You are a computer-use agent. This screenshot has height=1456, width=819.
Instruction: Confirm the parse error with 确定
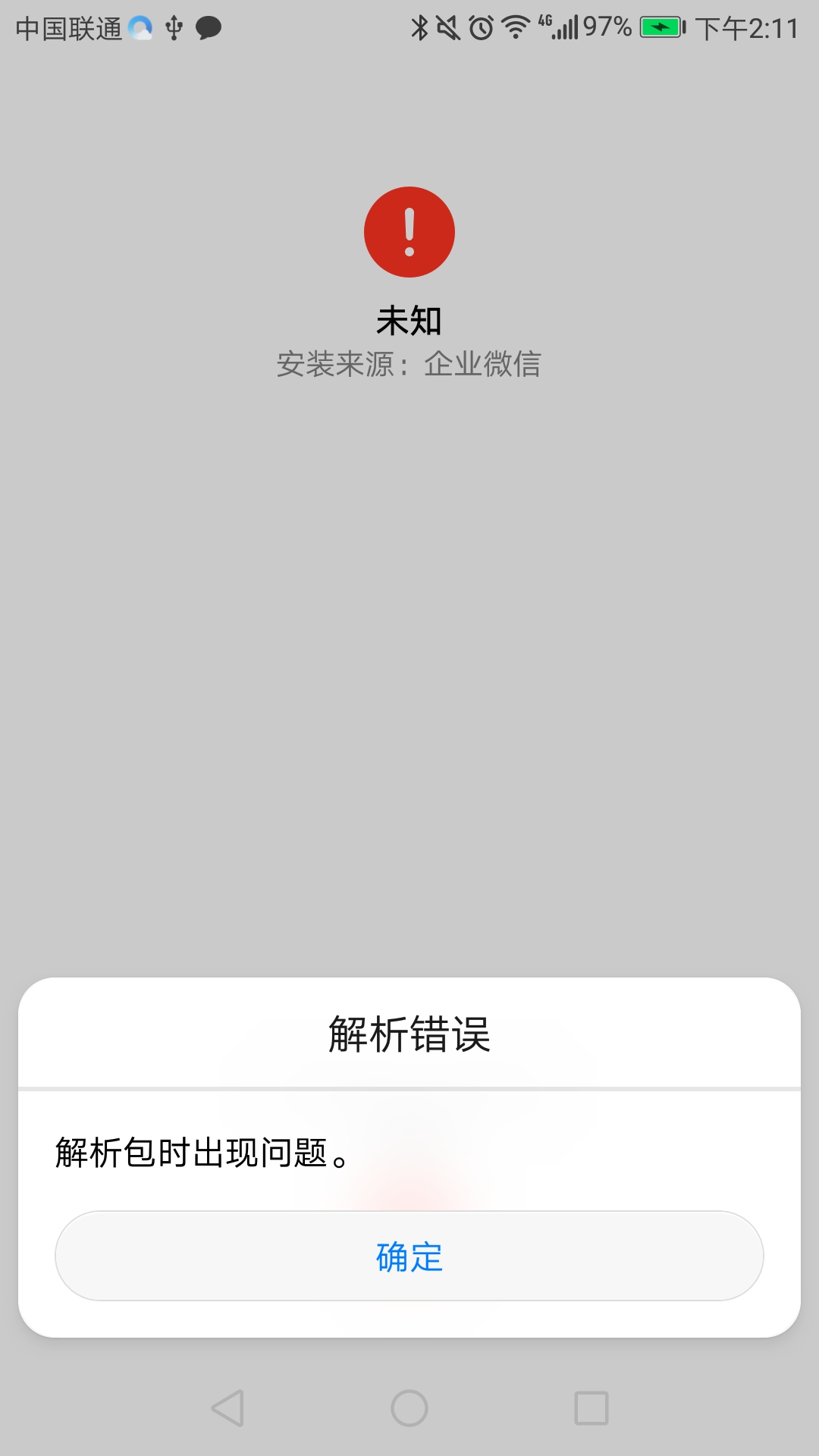[x=409, y=1256]
